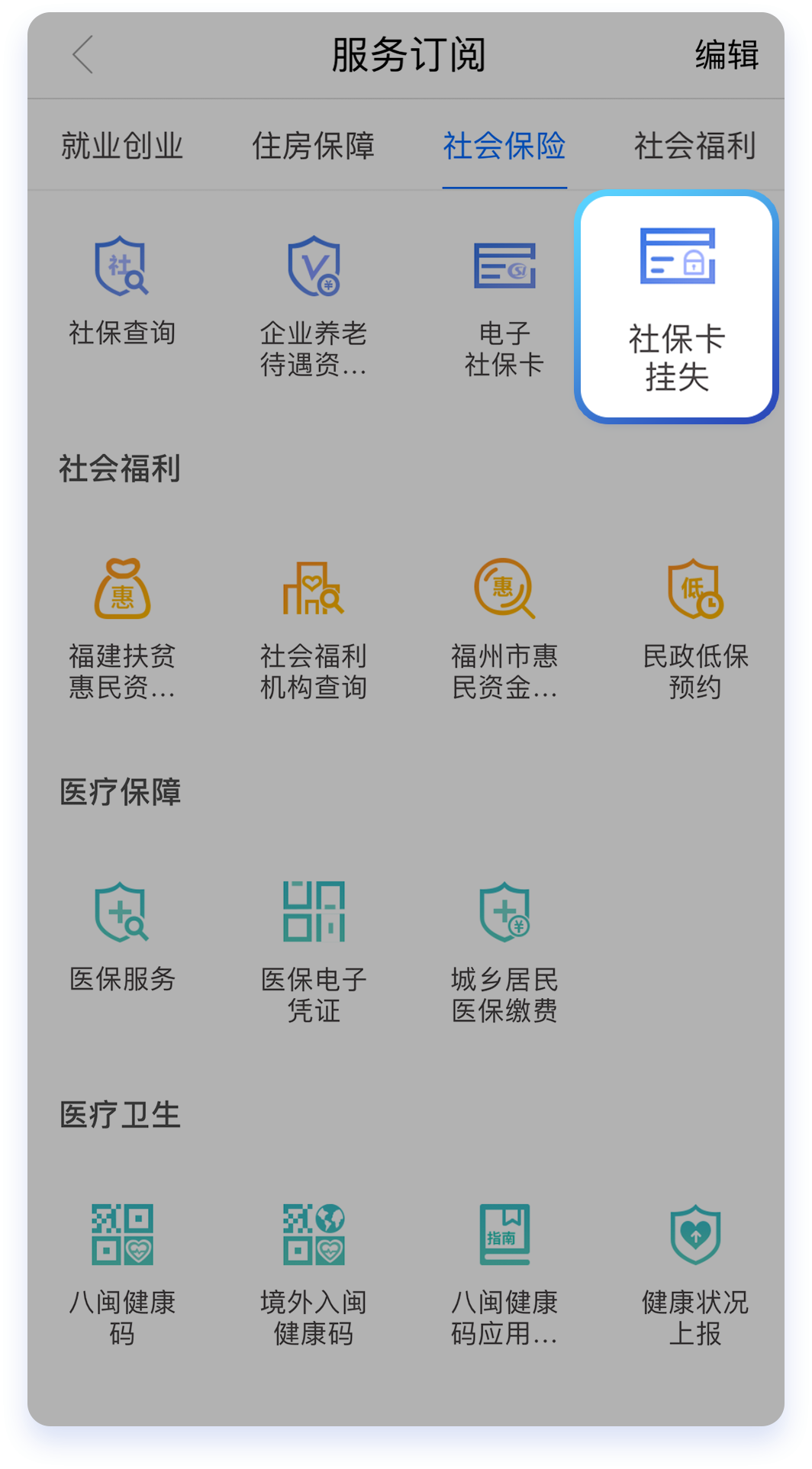The width and height of the screenshot is (812, 1469).
Task: Select the 社会福利 tab
Action: (x=694, y=146)
